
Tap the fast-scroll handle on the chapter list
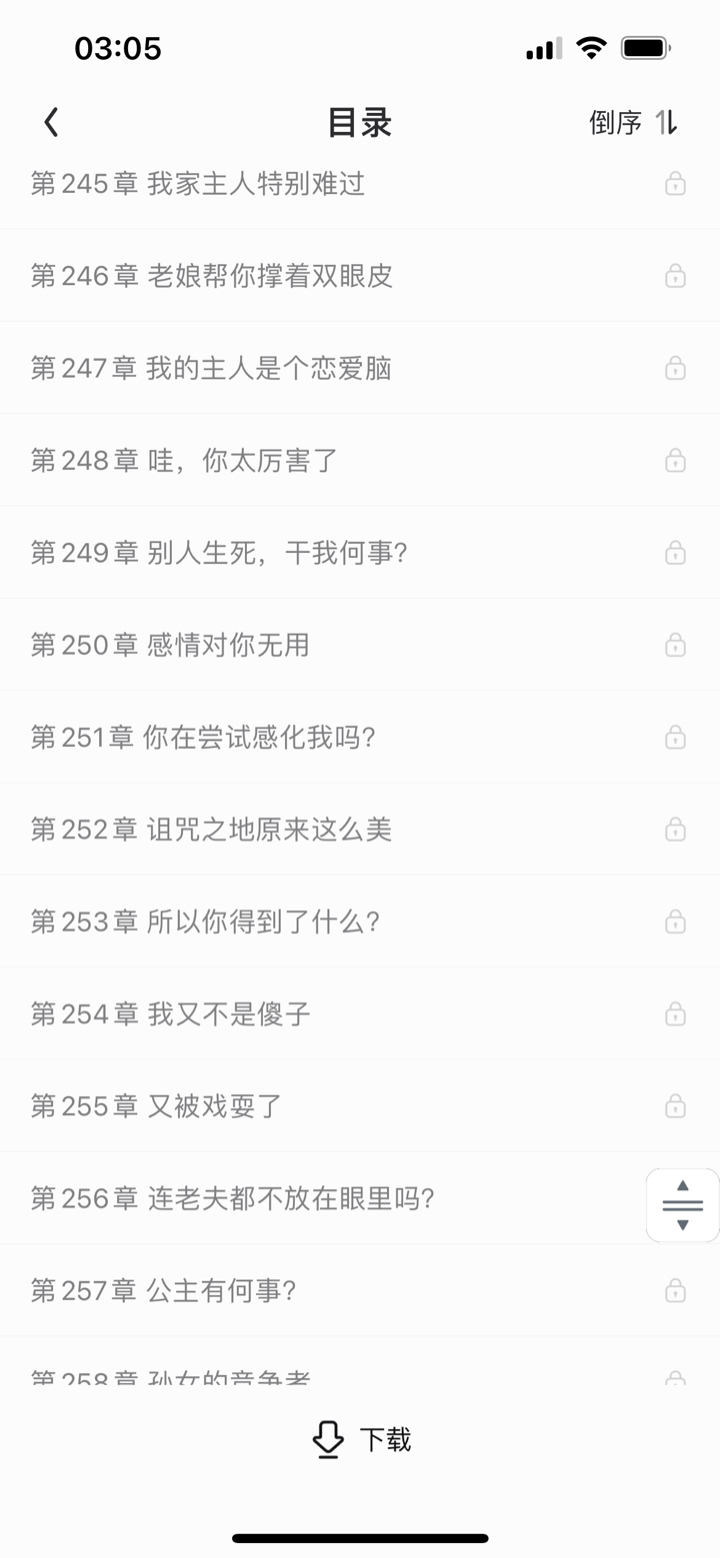(683, 1205)
